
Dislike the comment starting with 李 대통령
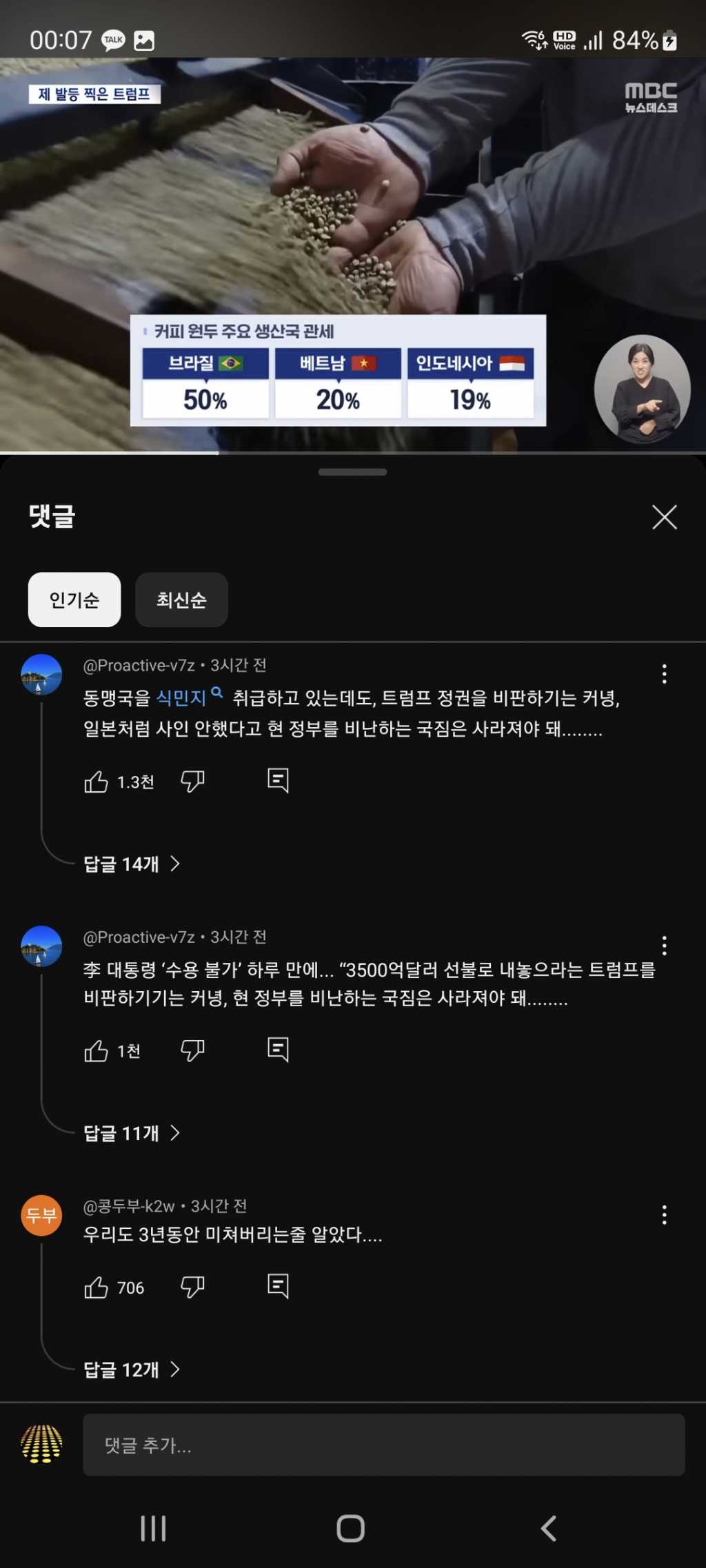coord(192,1050)
